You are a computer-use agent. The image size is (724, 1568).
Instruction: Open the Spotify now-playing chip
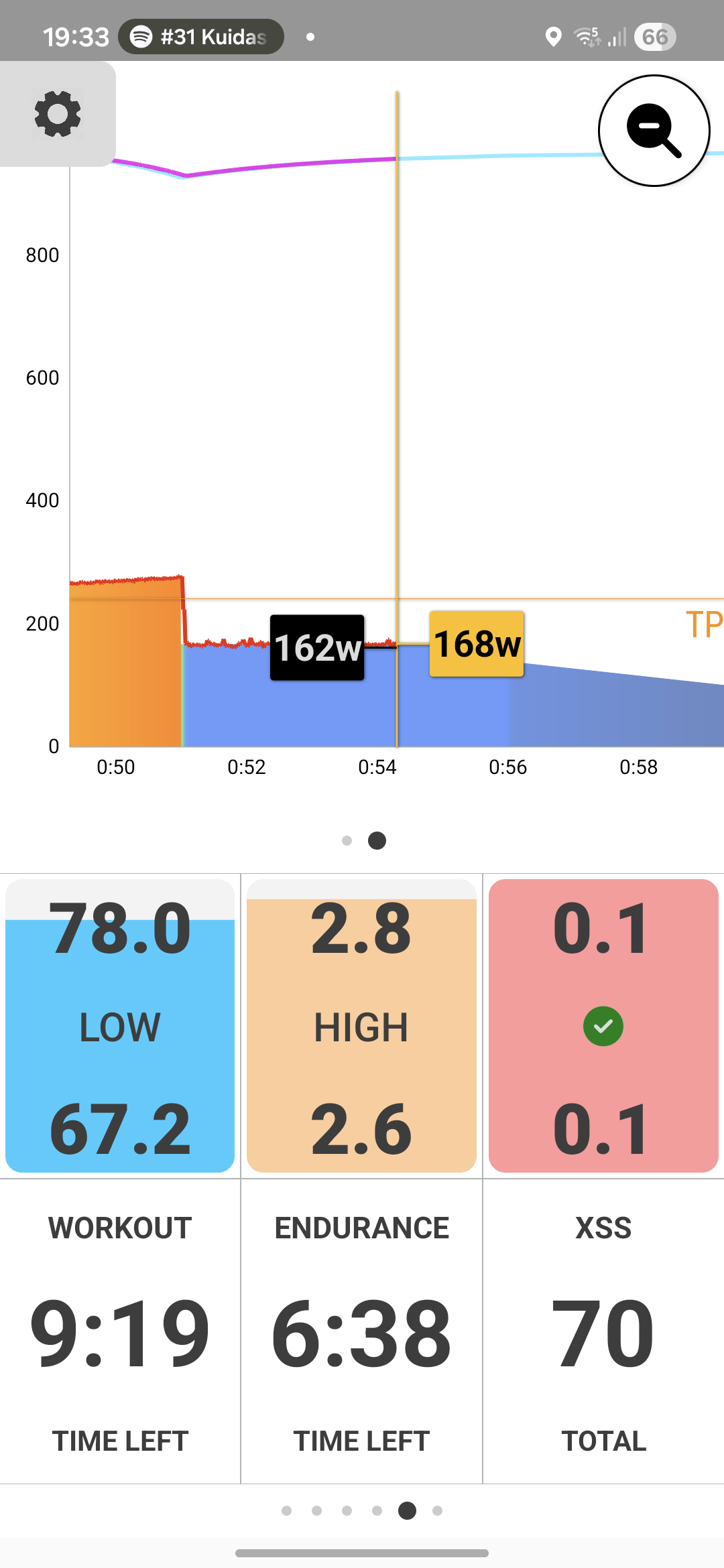[201, 37]
